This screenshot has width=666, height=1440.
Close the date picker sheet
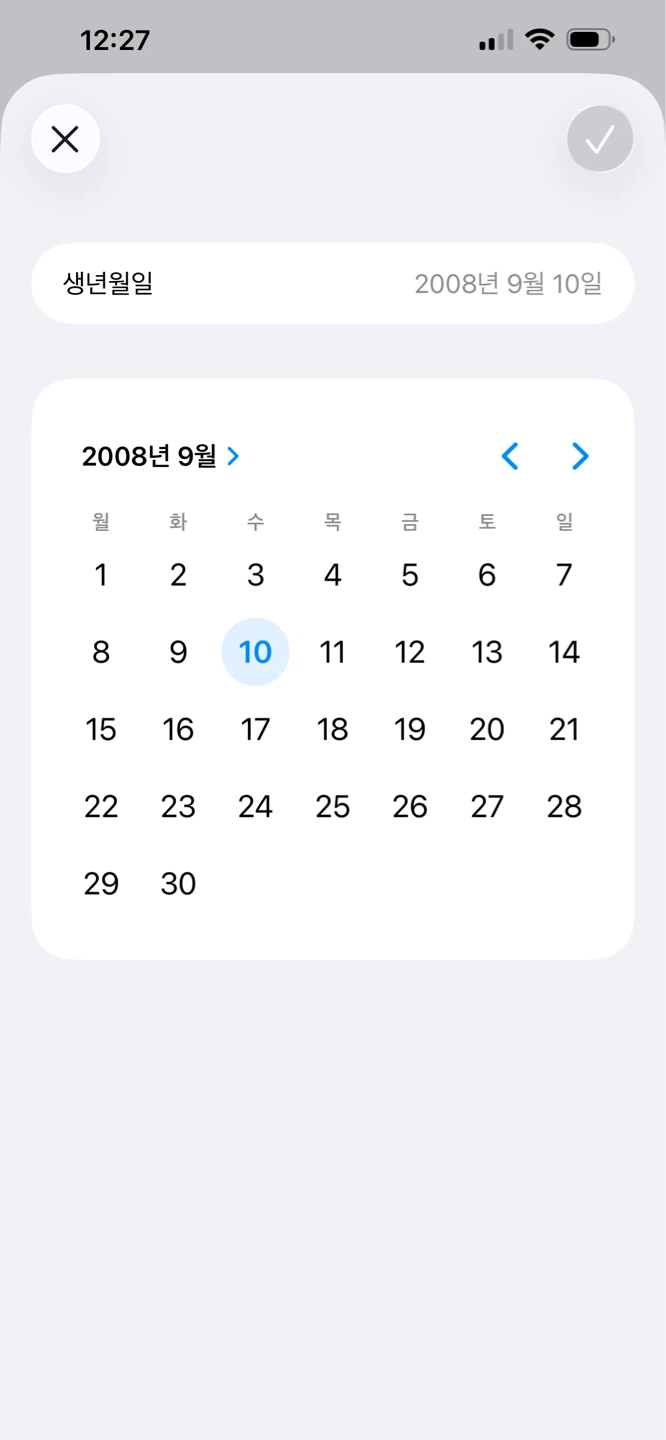click(65, 139)
